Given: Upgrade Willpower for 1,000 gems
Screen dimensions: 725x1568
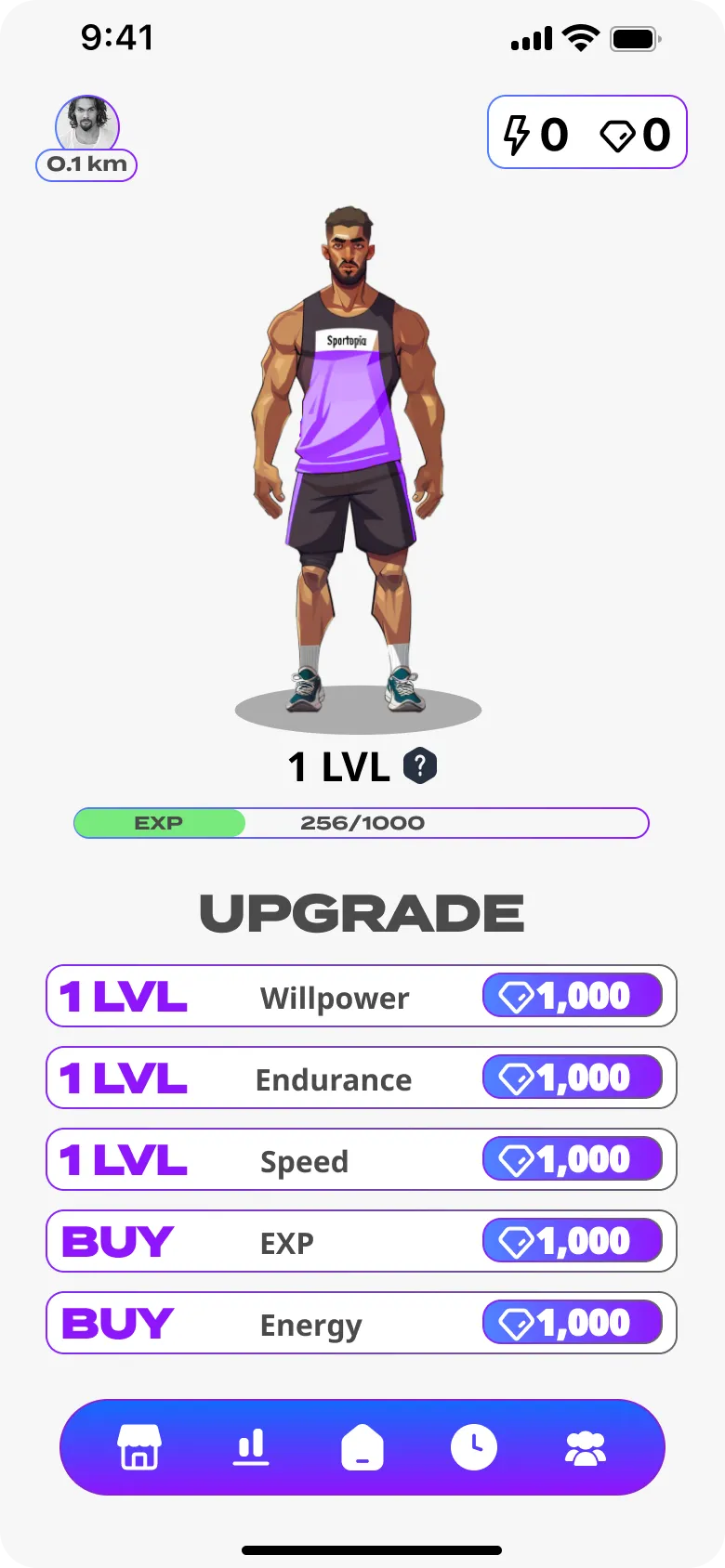Looking at the screenshot, I should tap(572, 997).
